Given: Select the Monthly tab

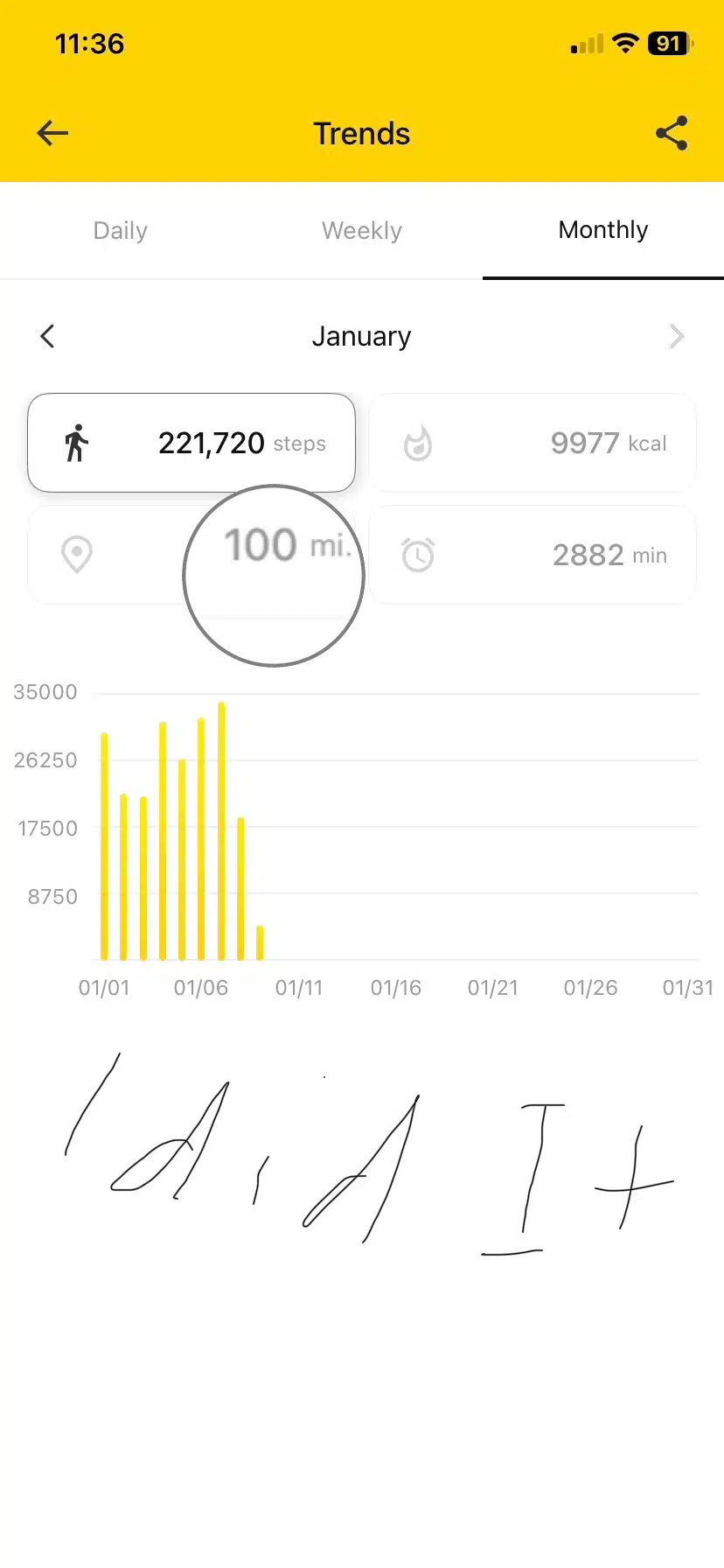Looking at the screenshot, I should pos(603,230).
